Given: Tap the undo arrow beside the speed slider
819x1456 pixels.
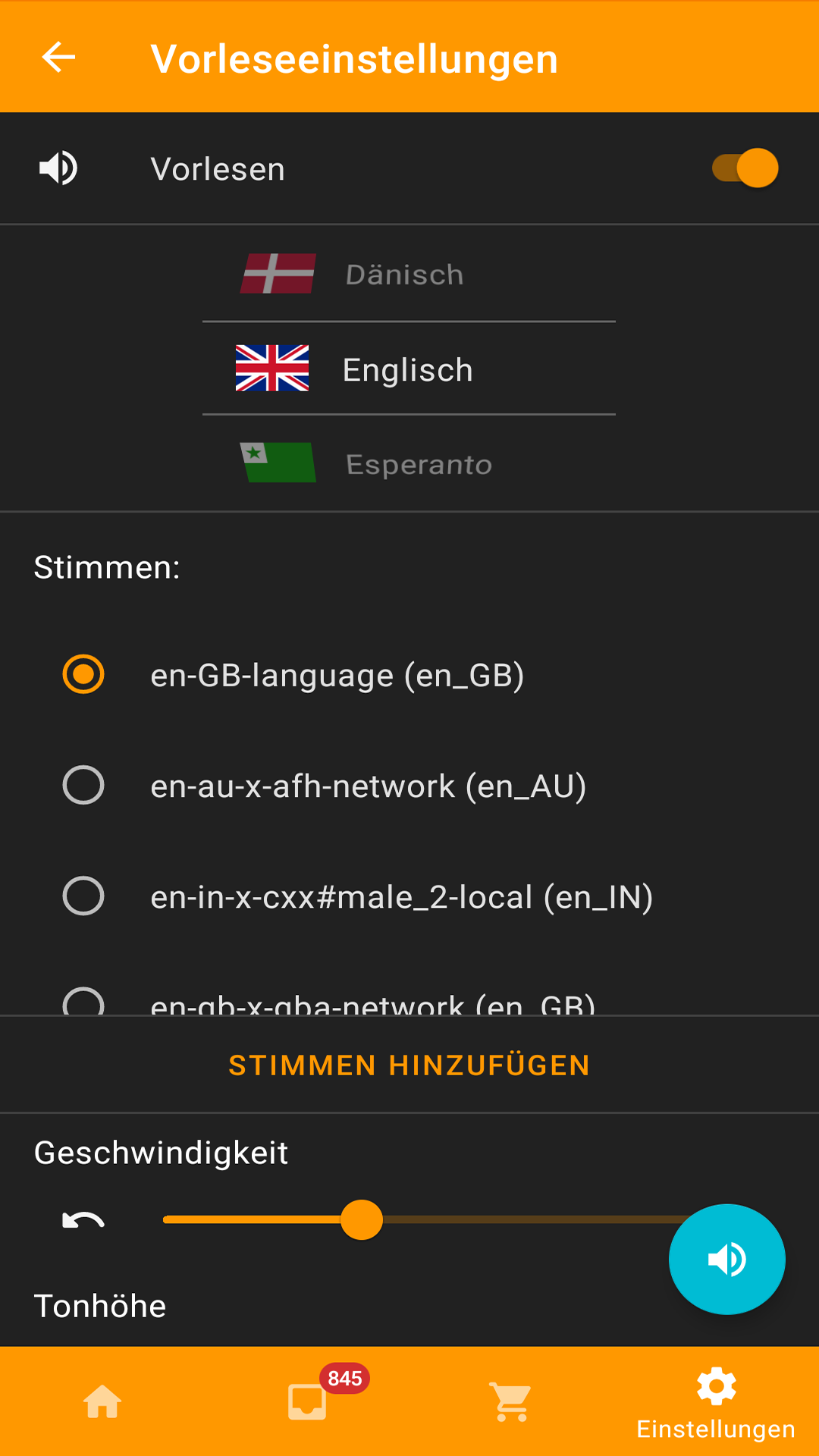Looking at the screenshot, I should pos(82,1219).
